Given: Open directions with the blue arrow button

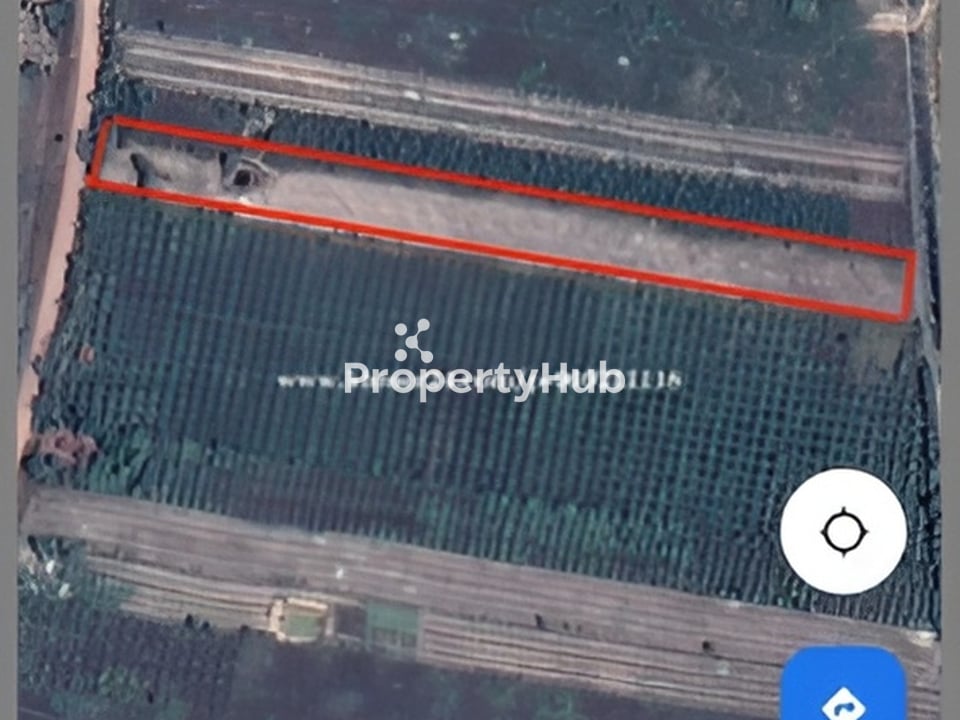Looking at the screenshot, I should tap(843, 690).
